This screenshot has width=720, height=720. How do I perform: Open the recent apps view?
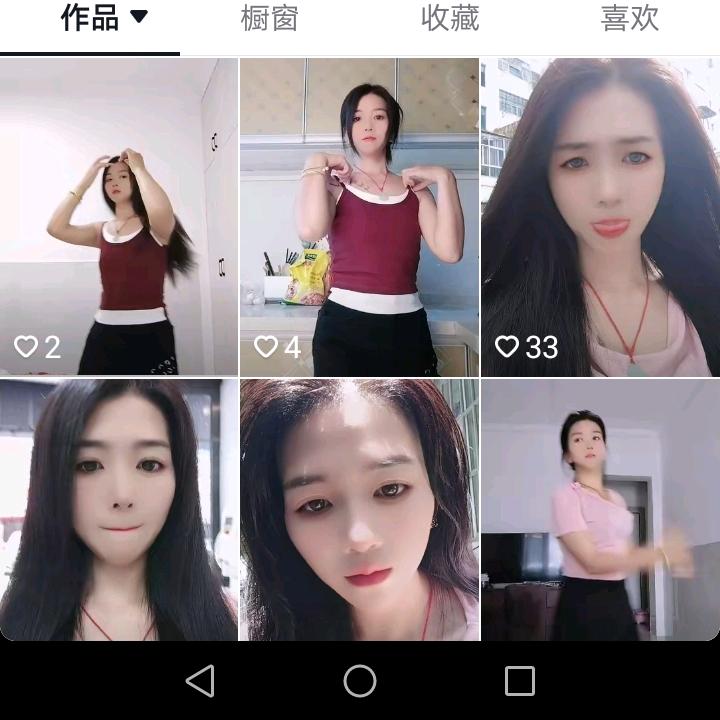[x=520, y=681]
